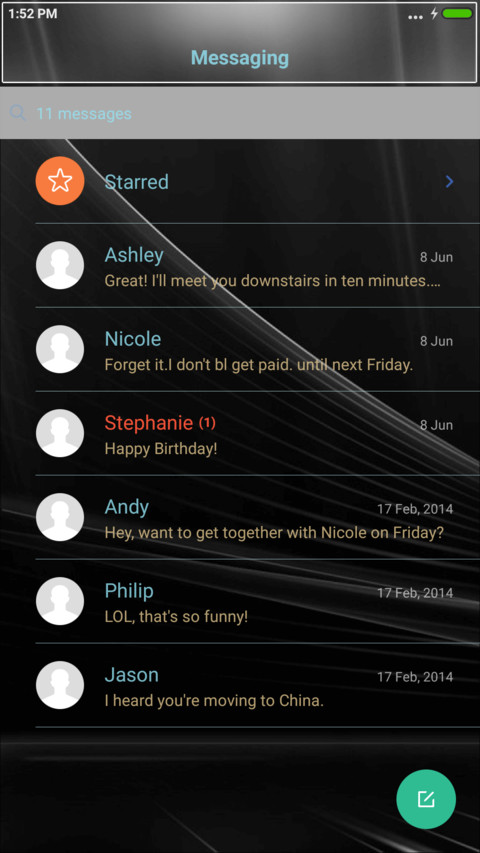This screenshot has width=480, height=853.
Task: Open the conversation with Ashley
Action: (x=240, y=265)
